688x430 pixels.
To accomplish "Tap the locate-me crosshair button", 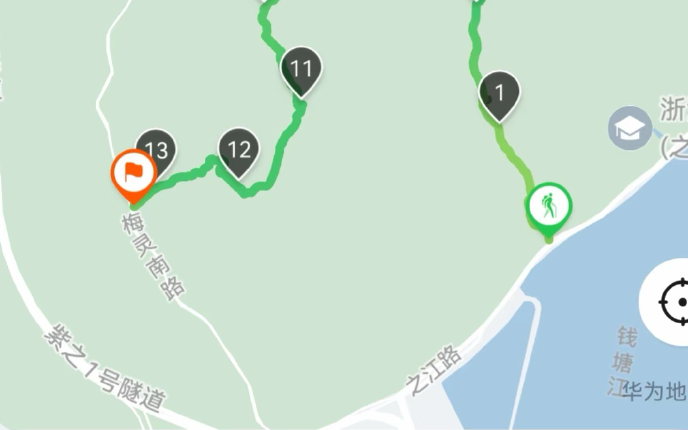I will [x=672, y=302].
